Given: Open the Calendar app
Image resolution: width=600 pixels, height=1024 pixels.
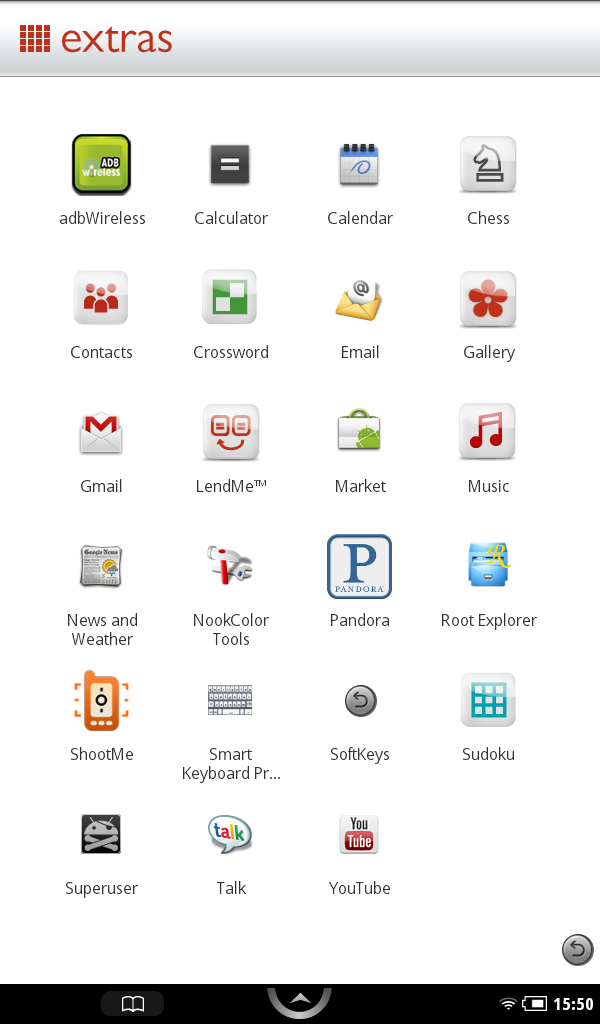Looking at the screenshot, I should coord(360,165).
